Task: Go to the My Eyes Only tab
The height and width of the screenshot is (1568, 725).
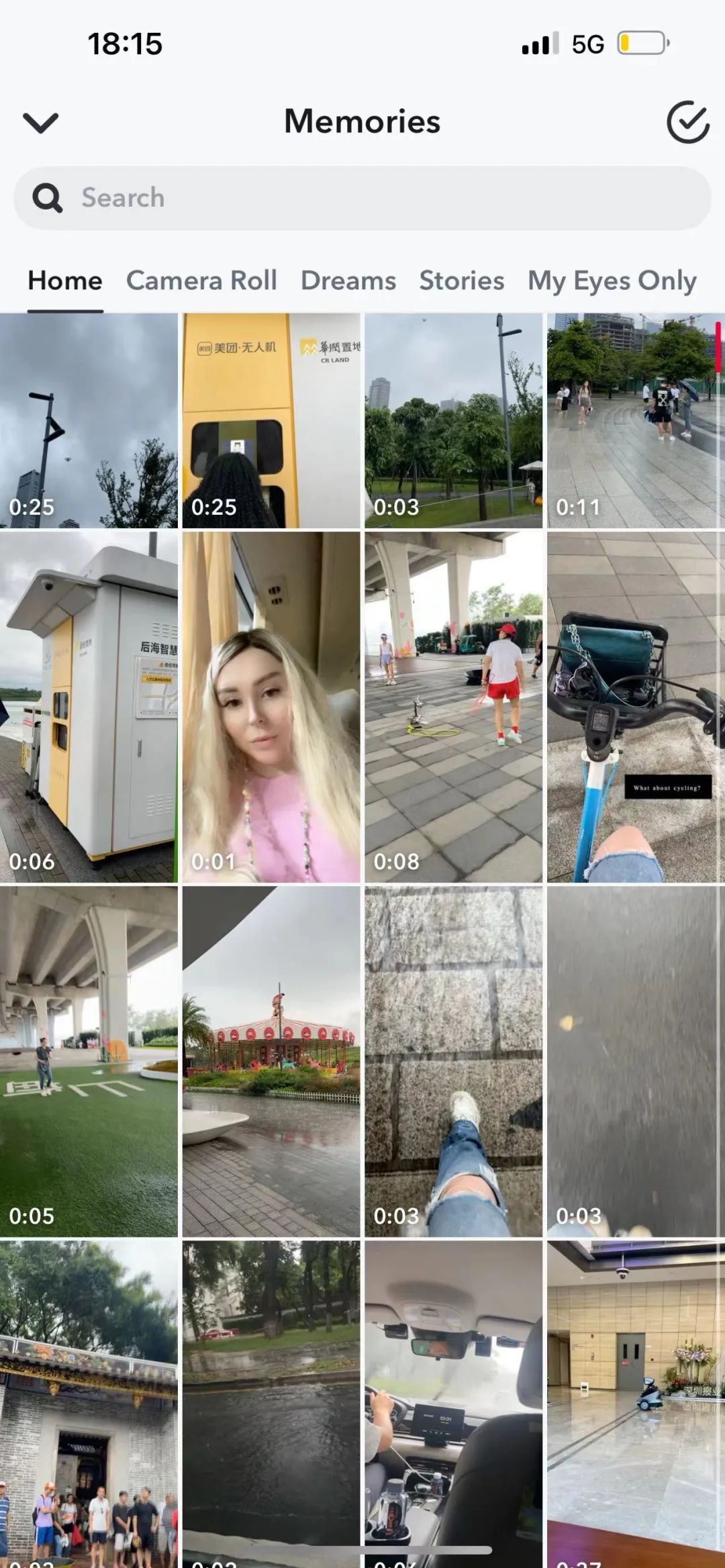Action: 612,281
